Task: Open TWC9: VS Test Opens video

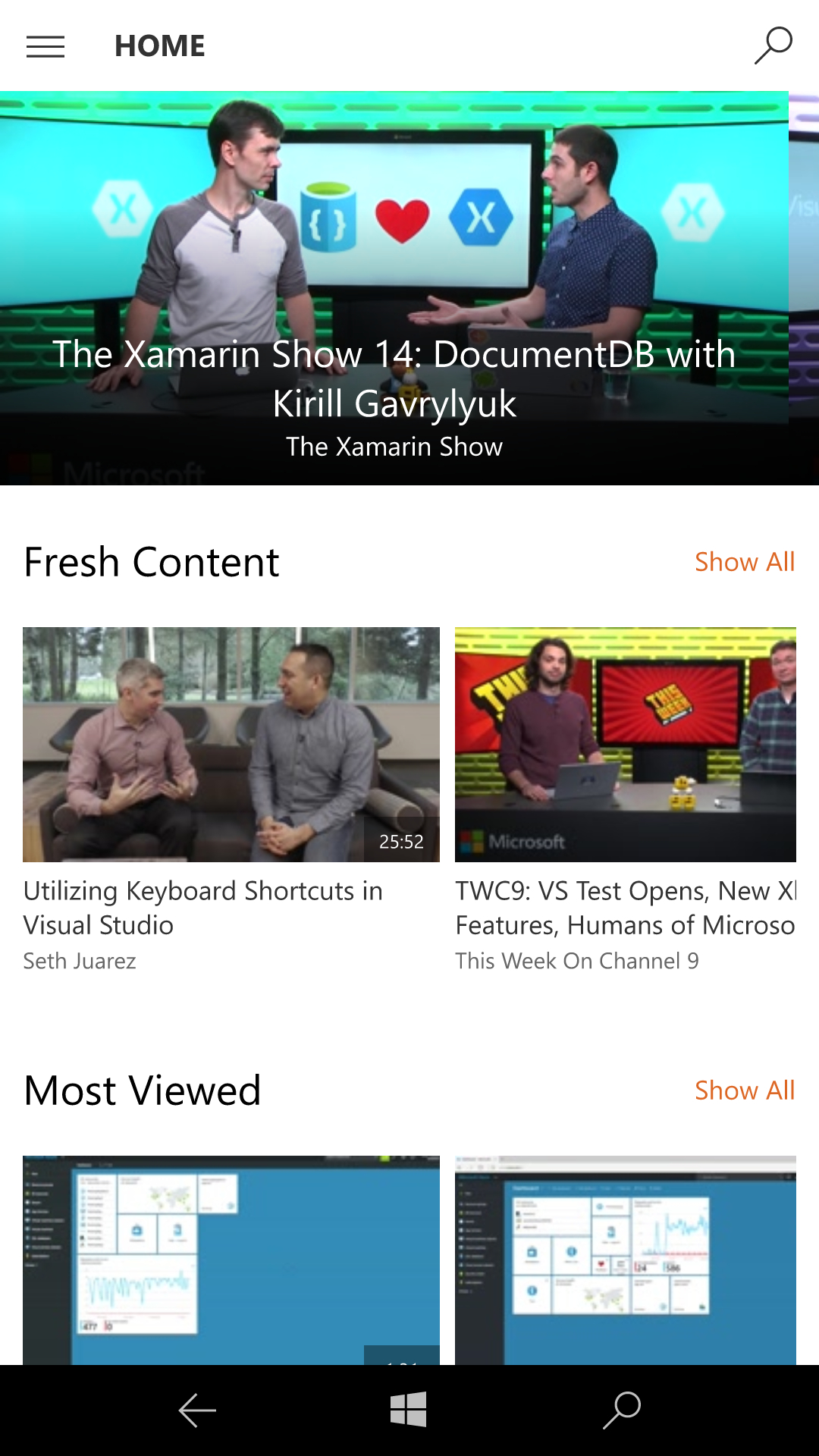Action: pos(625,745)
